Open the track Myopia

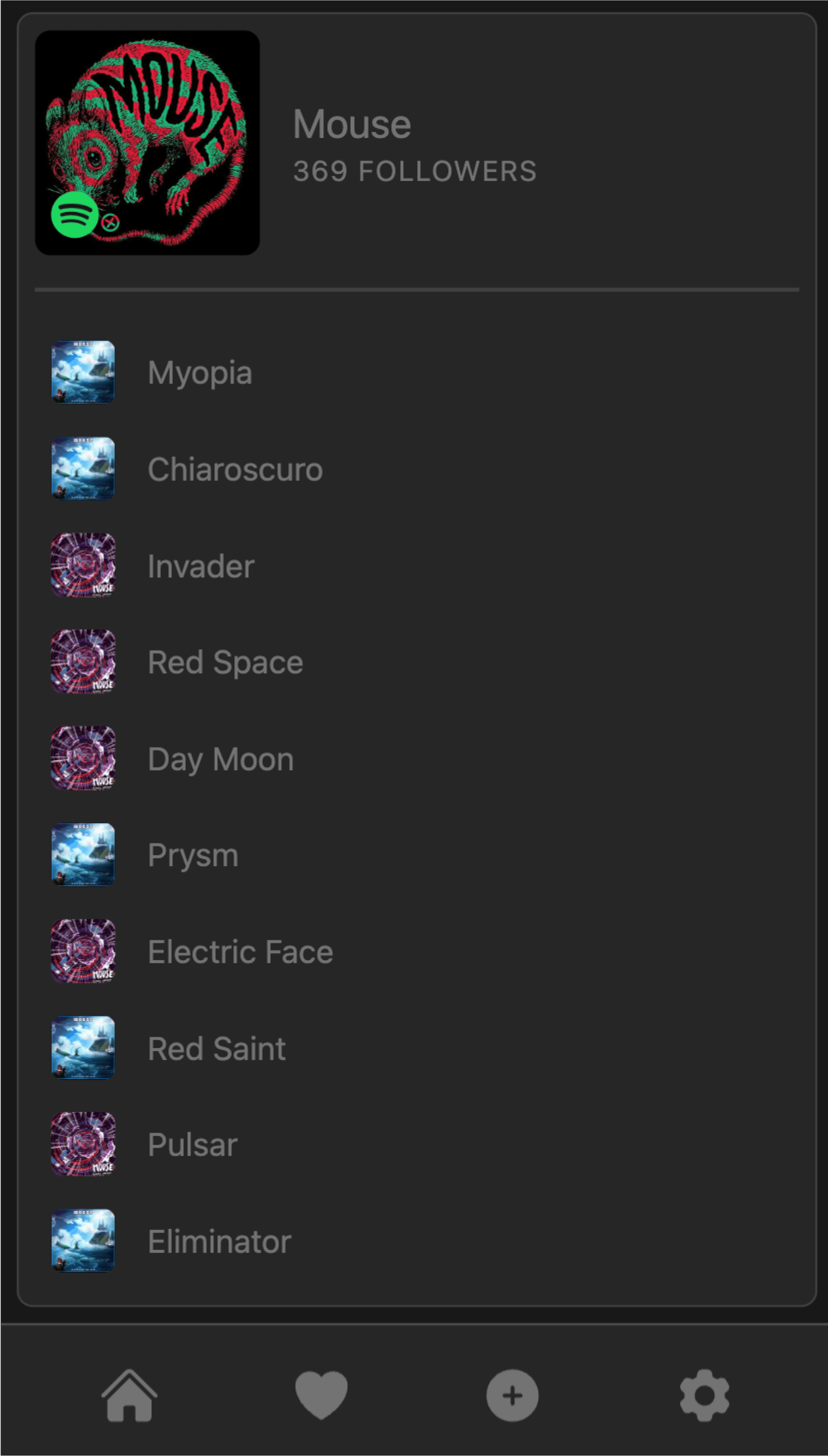pos(199,373)
